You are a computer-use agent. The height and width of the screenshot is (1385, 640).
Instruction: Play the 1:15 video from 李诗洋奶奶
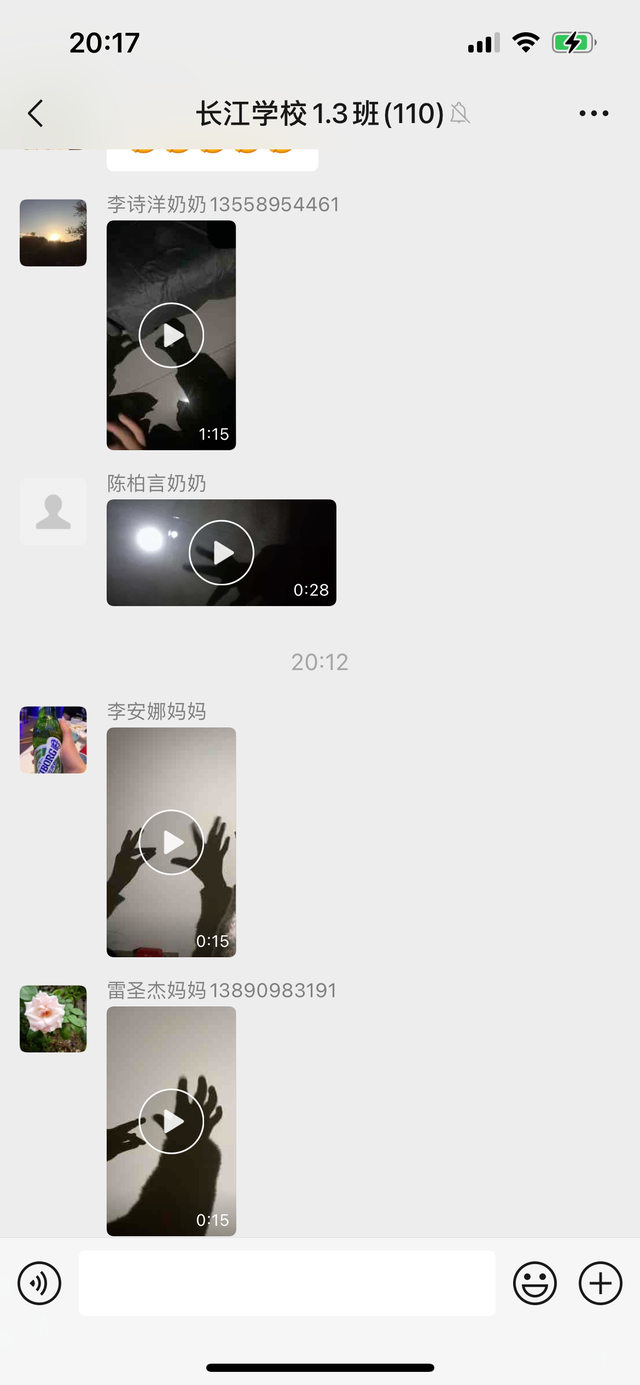(171, 335)
